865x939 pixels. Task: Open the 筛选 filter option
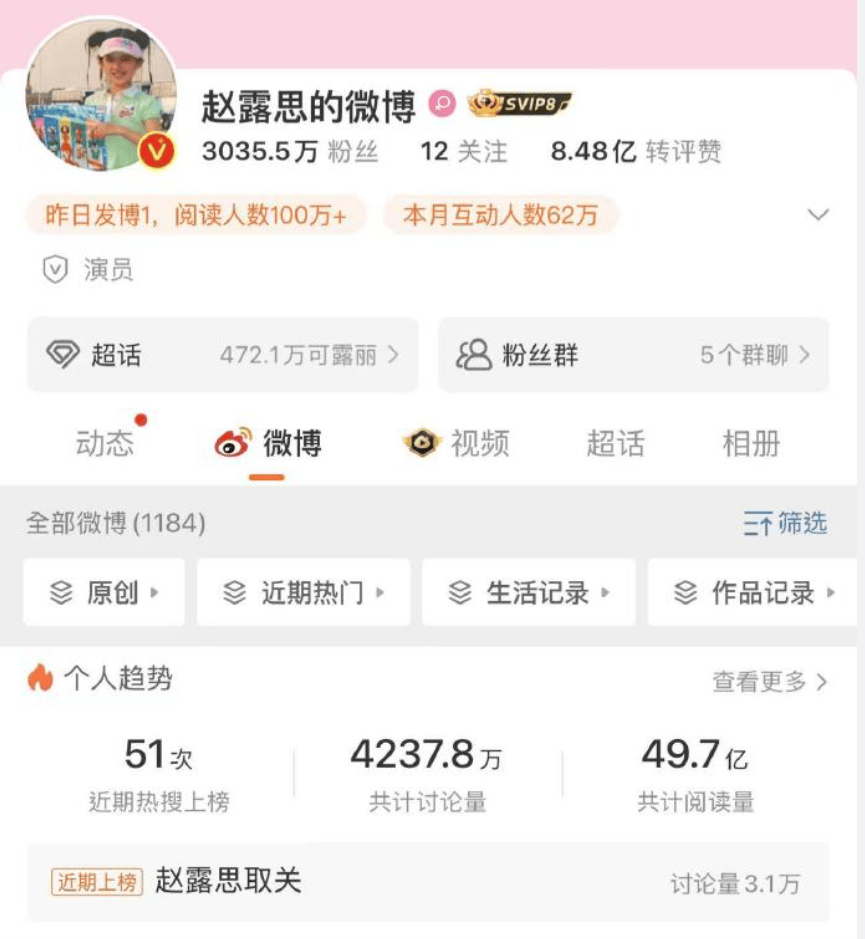[785, 523]
